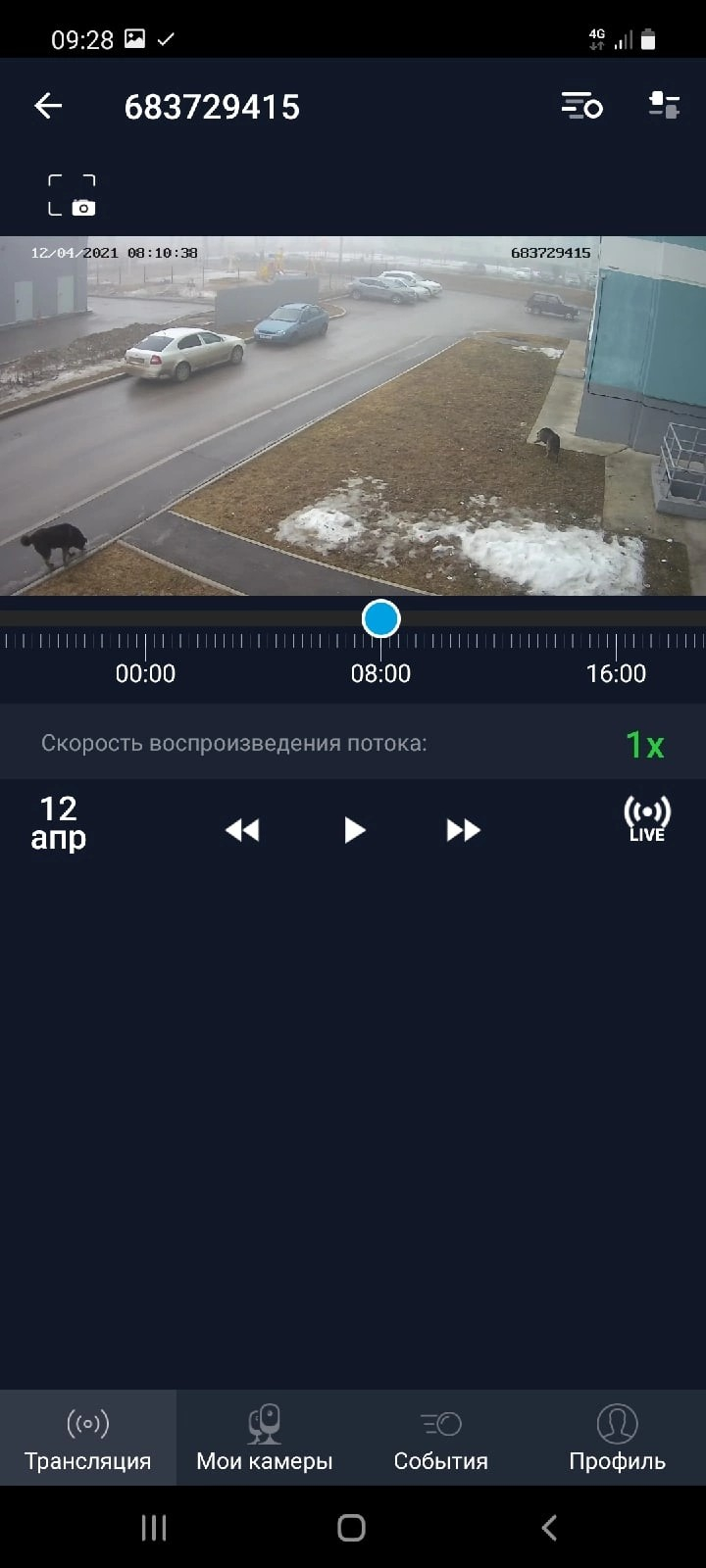This screenshot has height=1568, width=706.
Task: Tap the blue timeline position handle
Action: click(x=380, y=619)
